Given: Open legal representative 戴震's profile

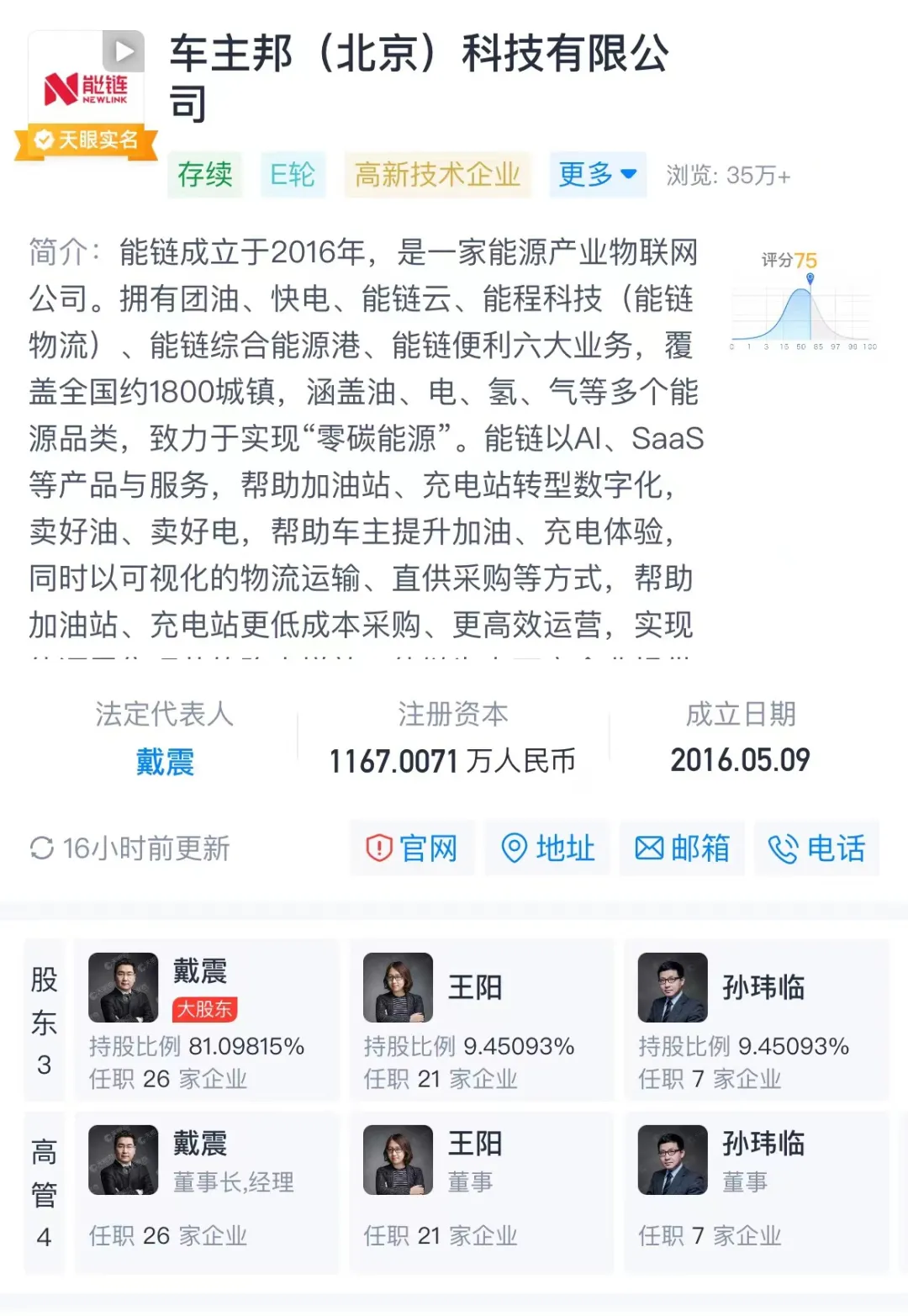Looking at the screenshot, I should [x=165, y=762].
